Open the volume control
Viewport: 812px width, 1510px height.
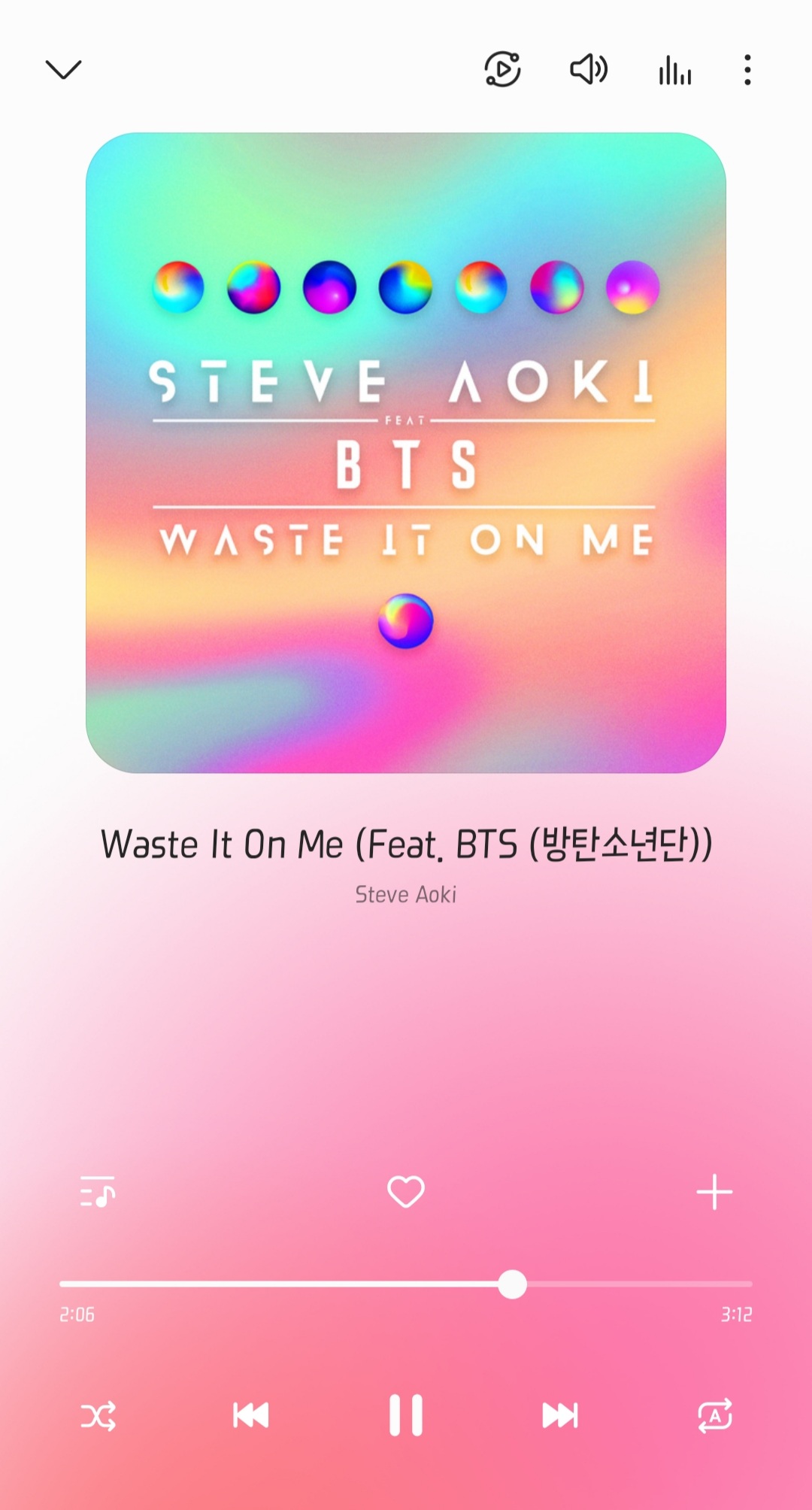589,70
